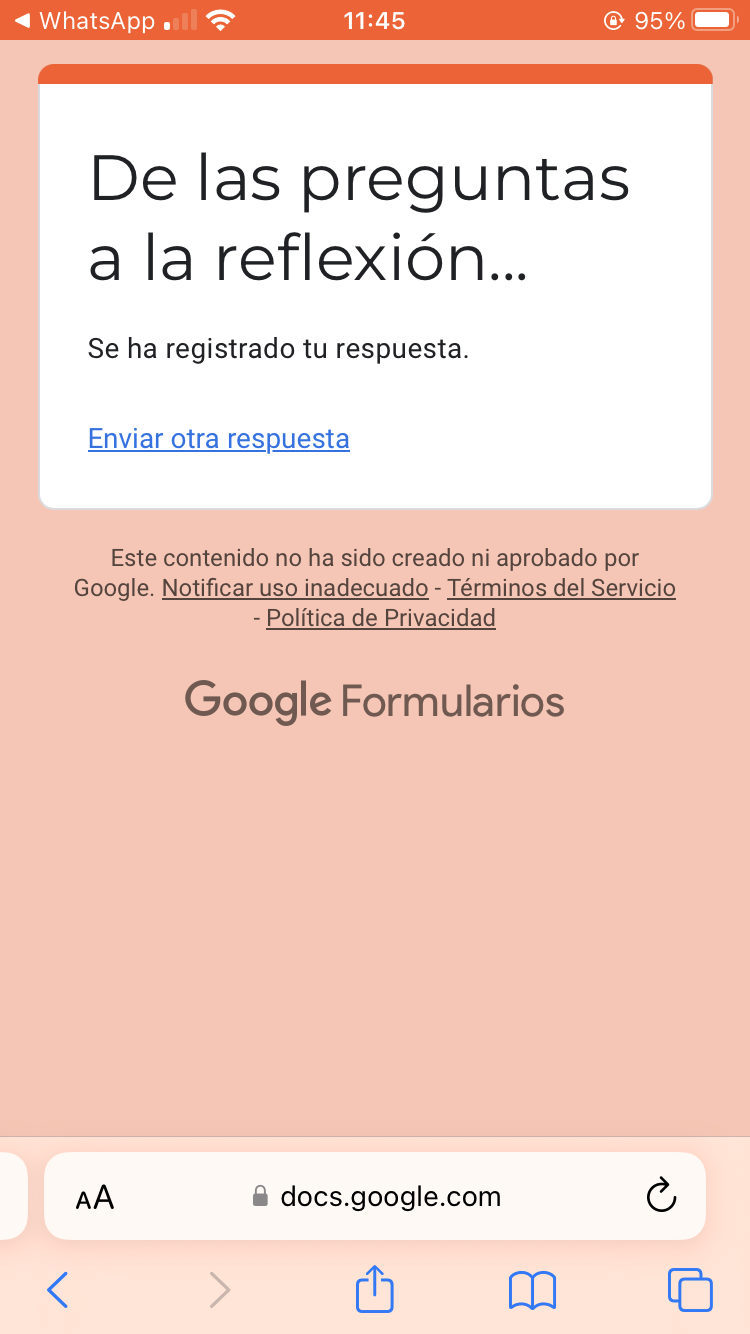Viewport: 750px width, 1334px height.
Task: Go back to the previous page
Action: (58, 1290)
